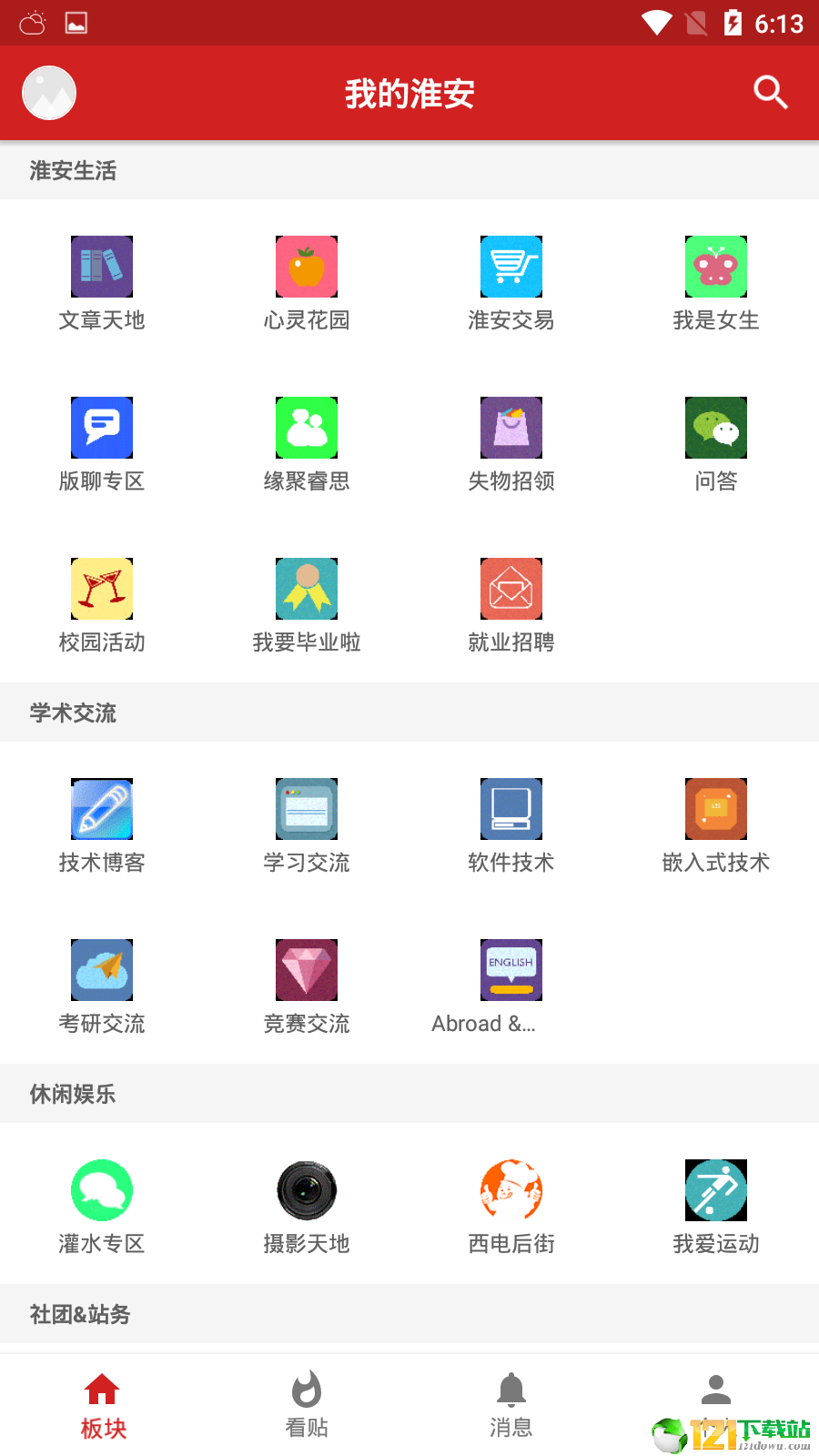Open the 考研交流 board
This screenshot has width=819, height=1456.
tap(102, 987)
